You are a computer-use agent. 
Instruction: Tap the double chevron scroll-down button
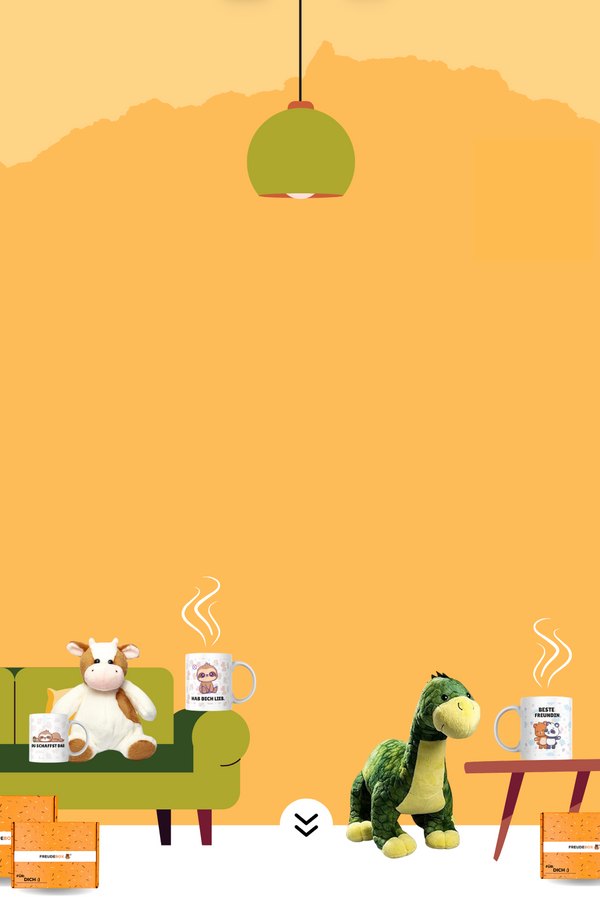pyautogui.click(x=306, y=824)
